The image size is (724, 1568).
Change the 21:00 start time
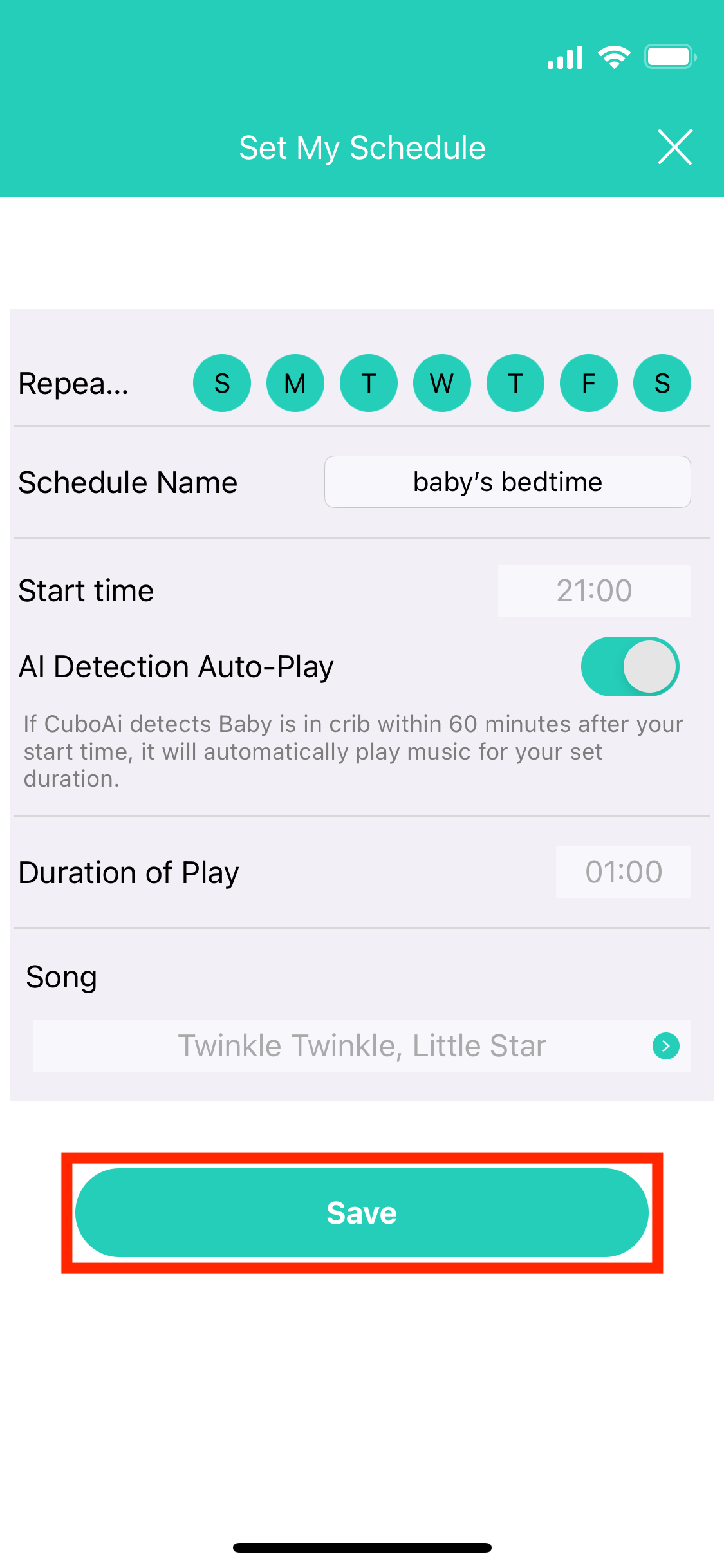pyautogui.click(x=594, y=591)
